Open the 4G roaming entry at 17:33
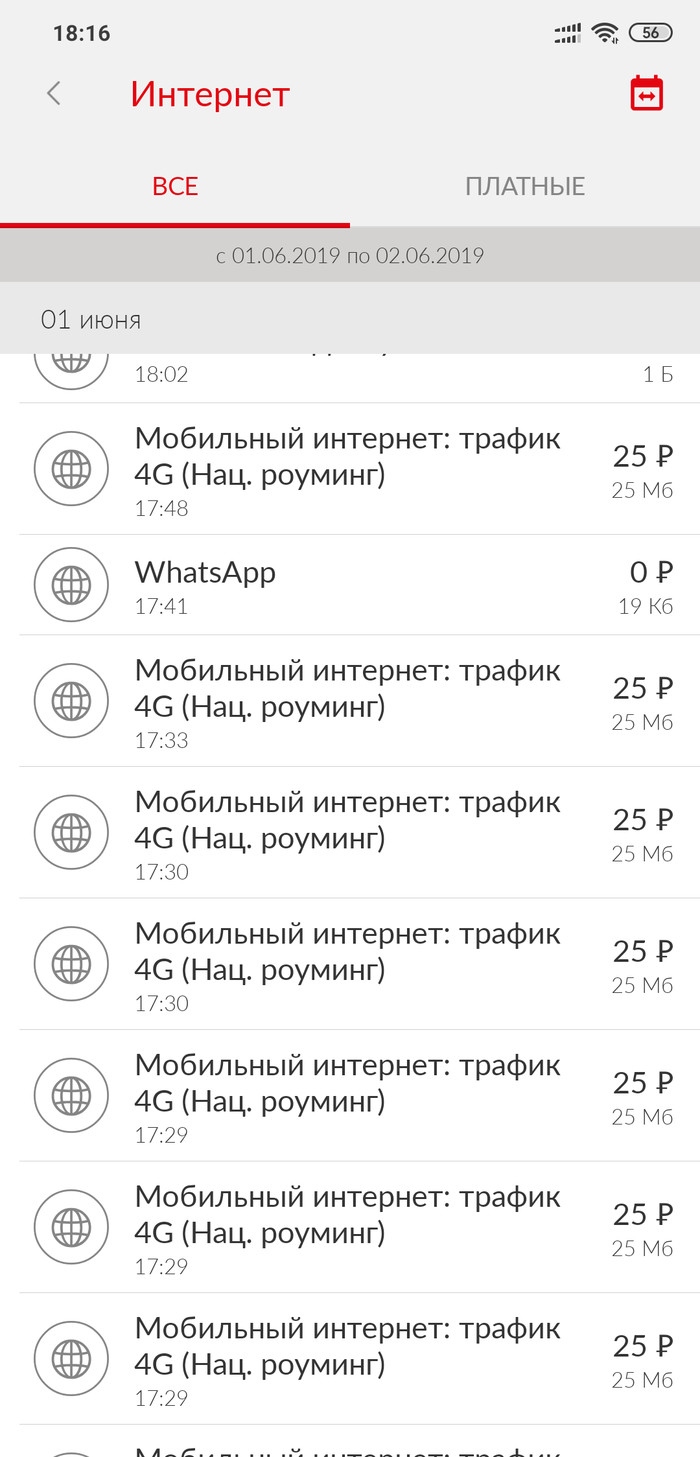Viewport: 700px width, 1457px height. [x=350, y=701]
